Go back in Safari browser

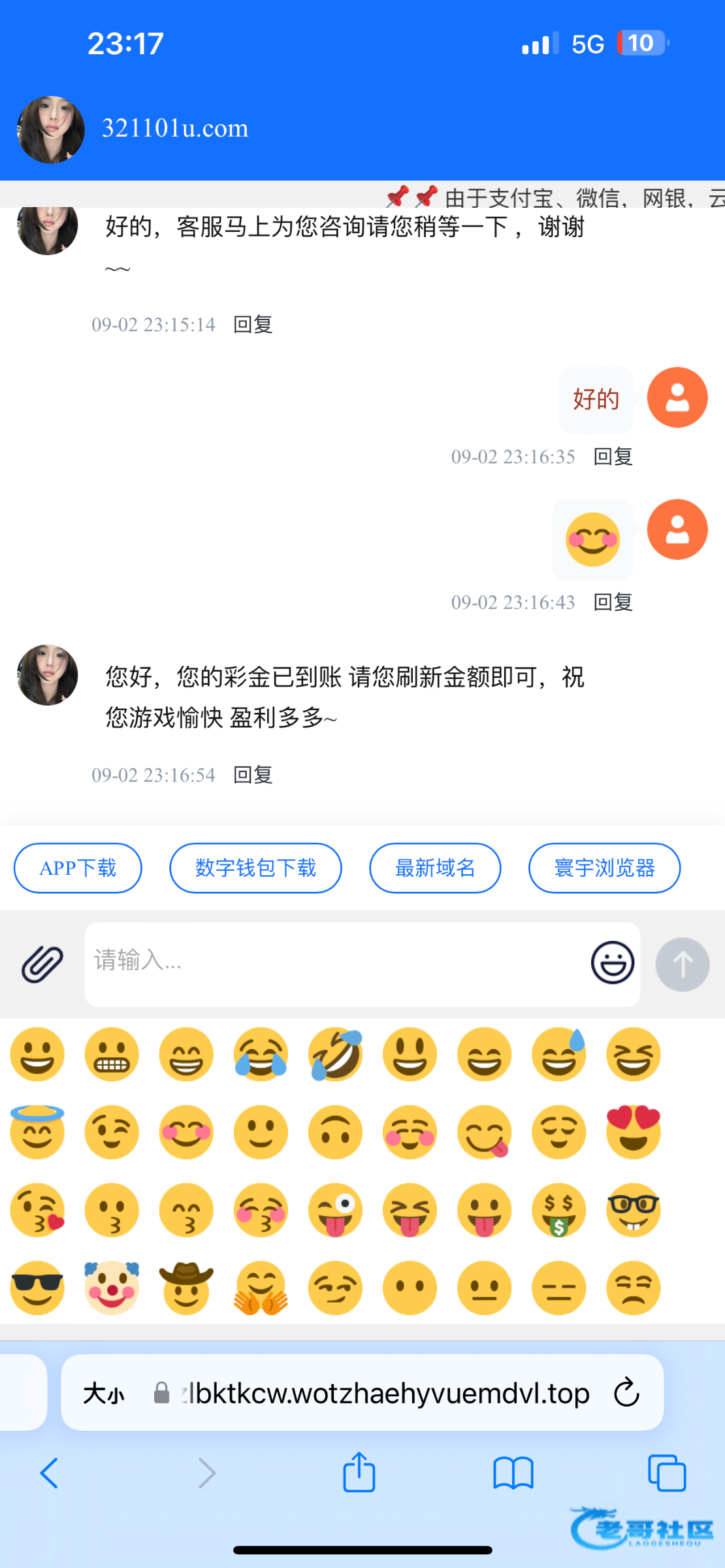(x=50, y=1473)
